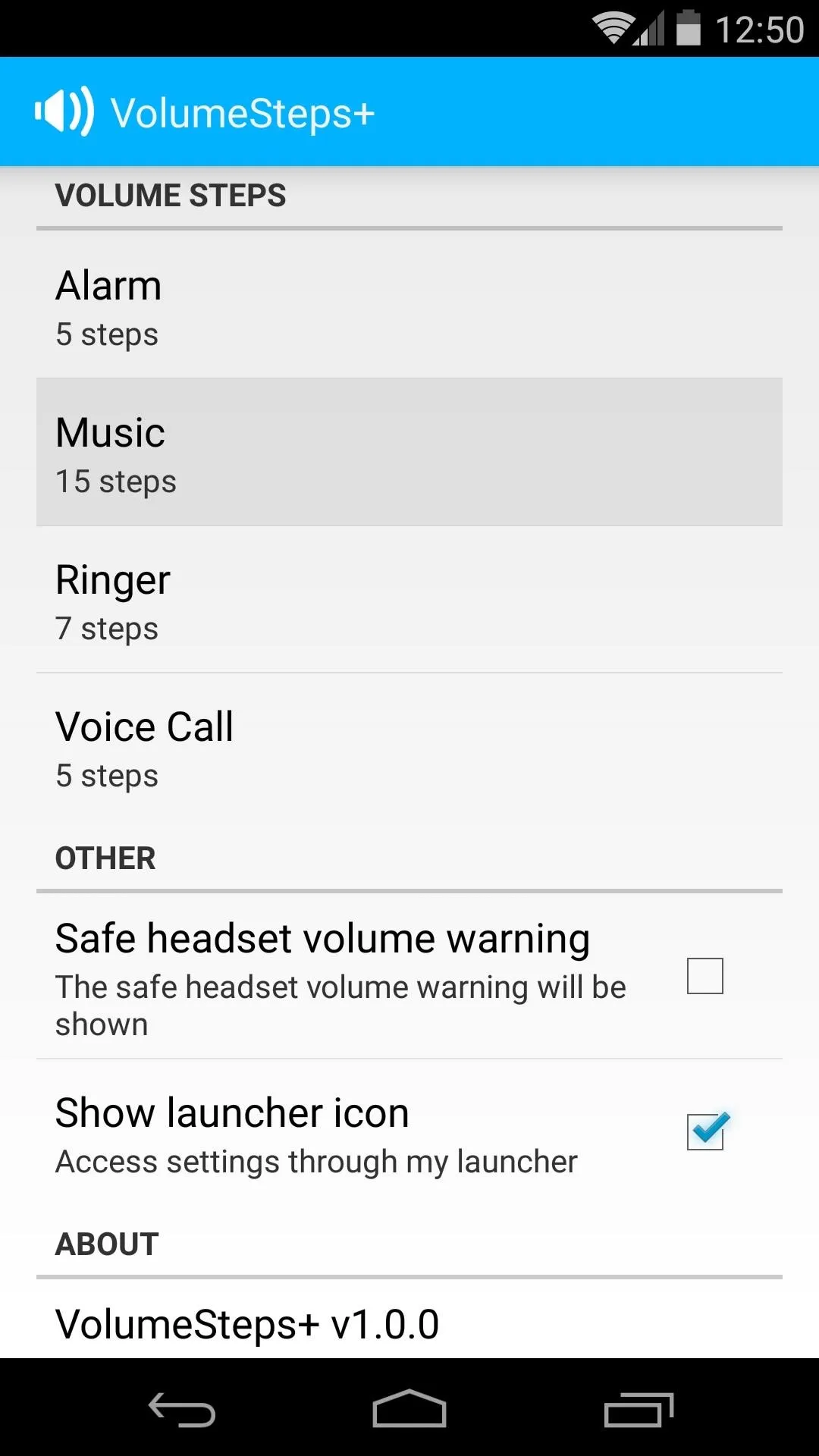Open the Music steps setting

409,452
